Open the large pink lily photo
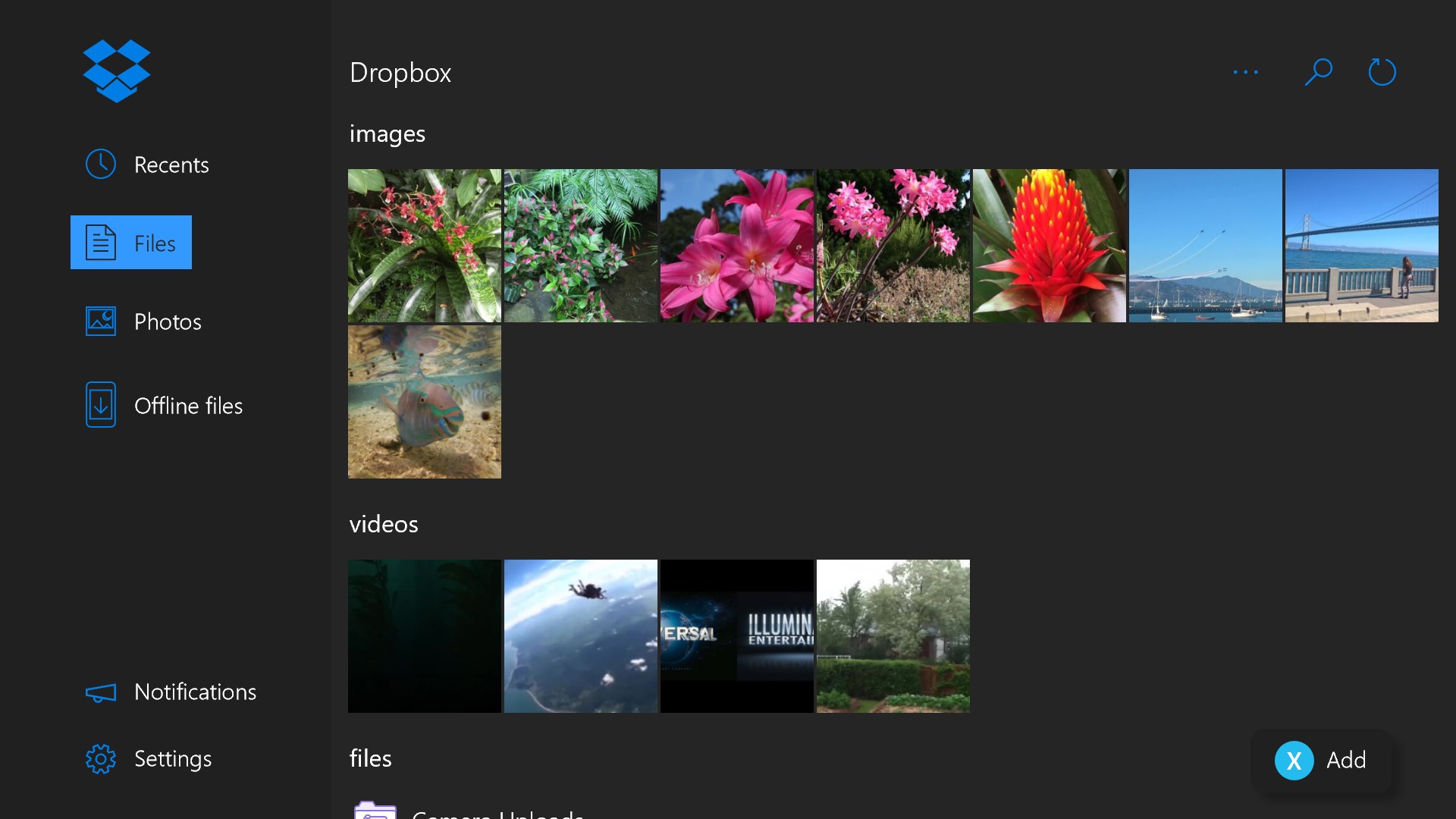1456x819 pixels. pos(736,246)
